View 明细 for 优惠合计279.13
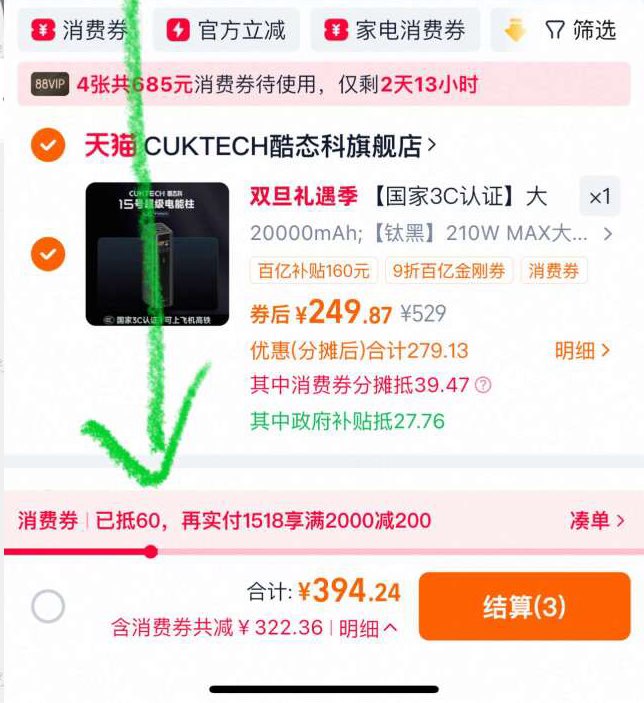This screenshot has height=703, width=644. 583,351
